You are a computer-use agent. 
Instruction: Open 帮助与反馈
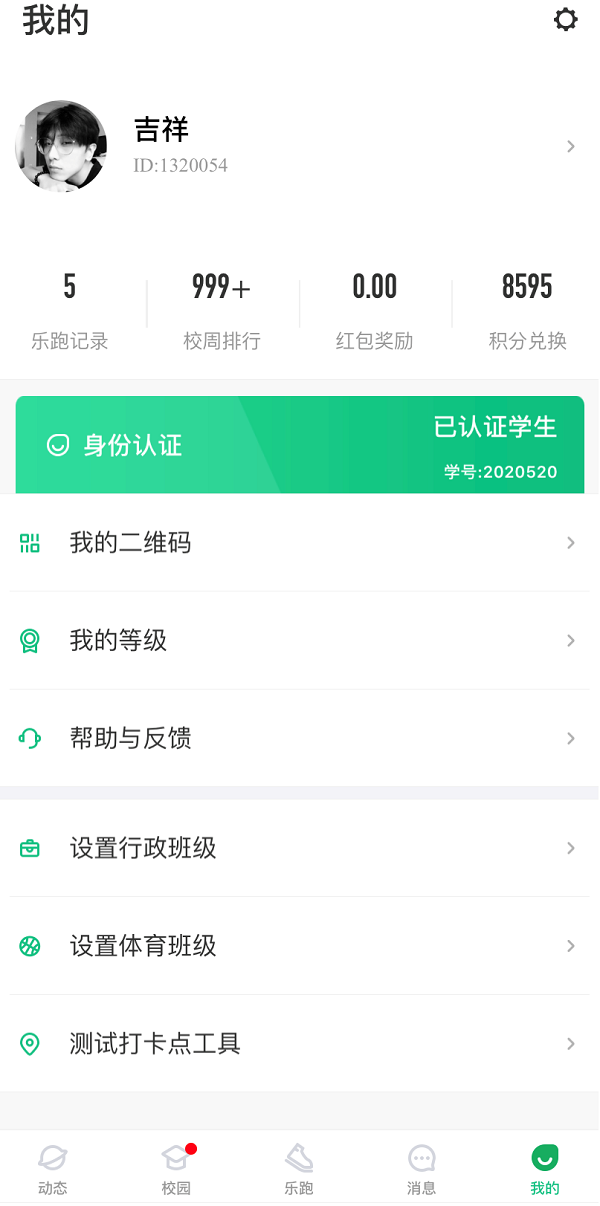pos(300,739)
